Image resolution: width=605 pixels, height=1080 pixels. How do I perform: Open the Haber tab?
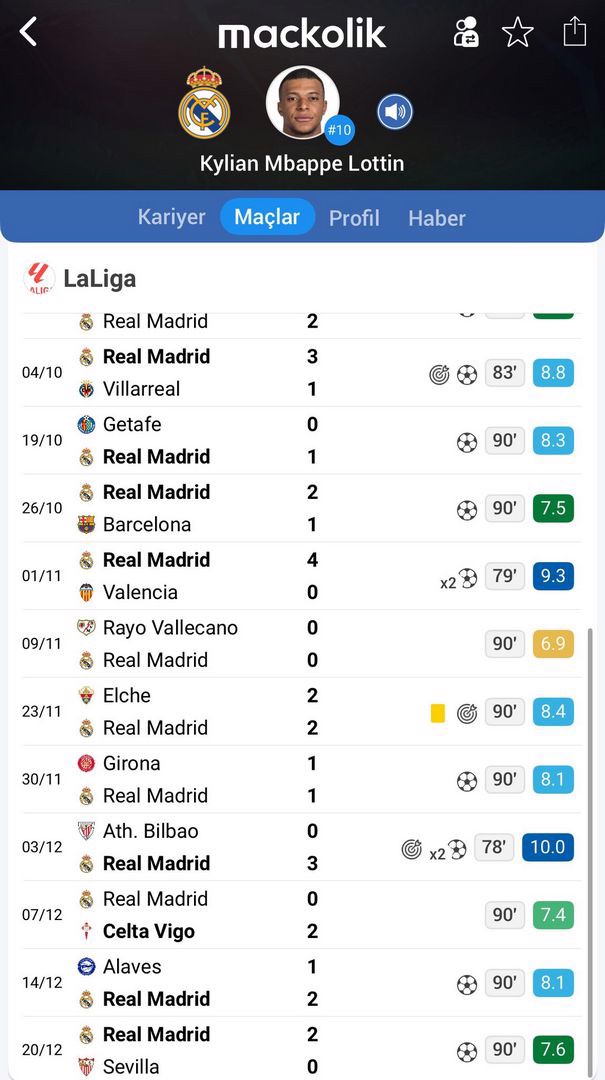coord(436,218)
